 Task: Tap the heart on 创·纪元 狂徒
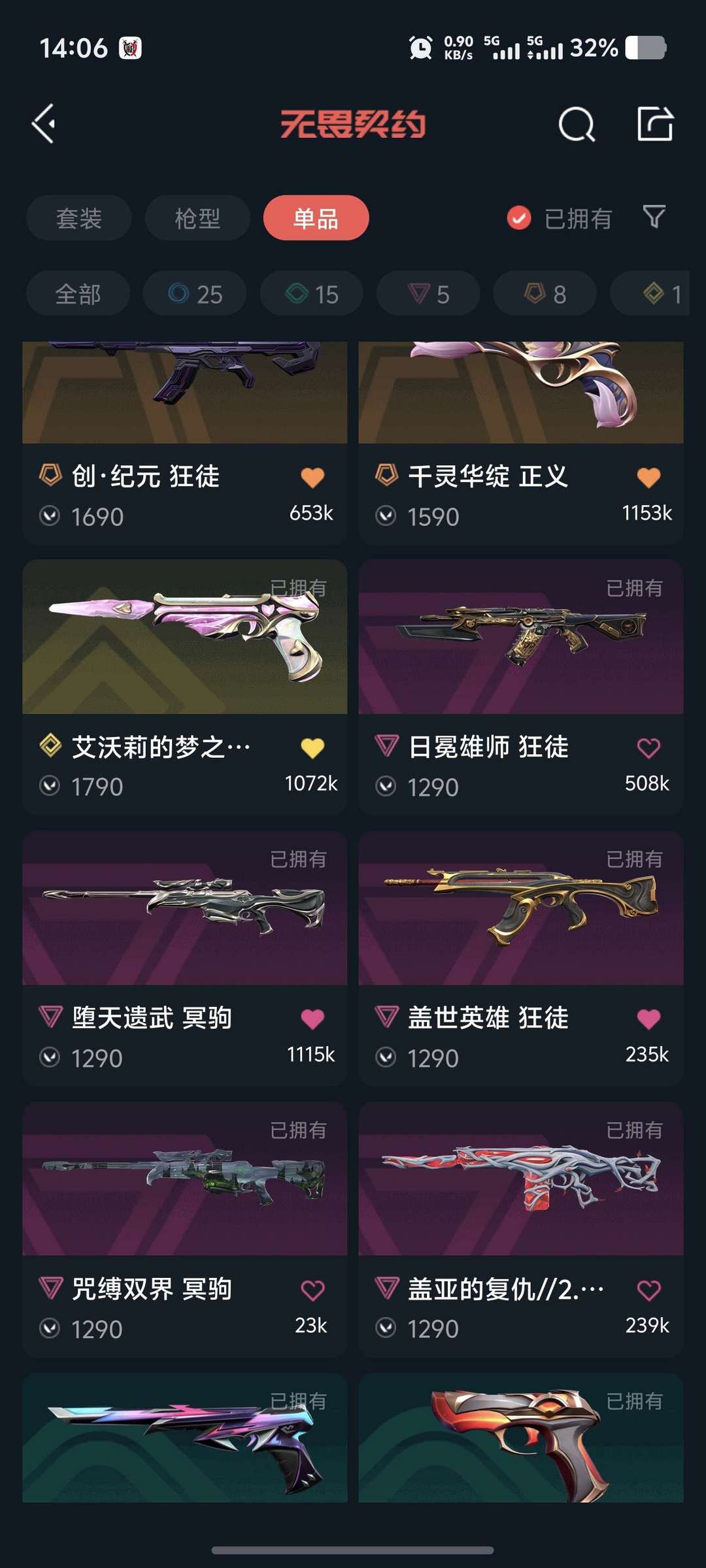[312, 478]
